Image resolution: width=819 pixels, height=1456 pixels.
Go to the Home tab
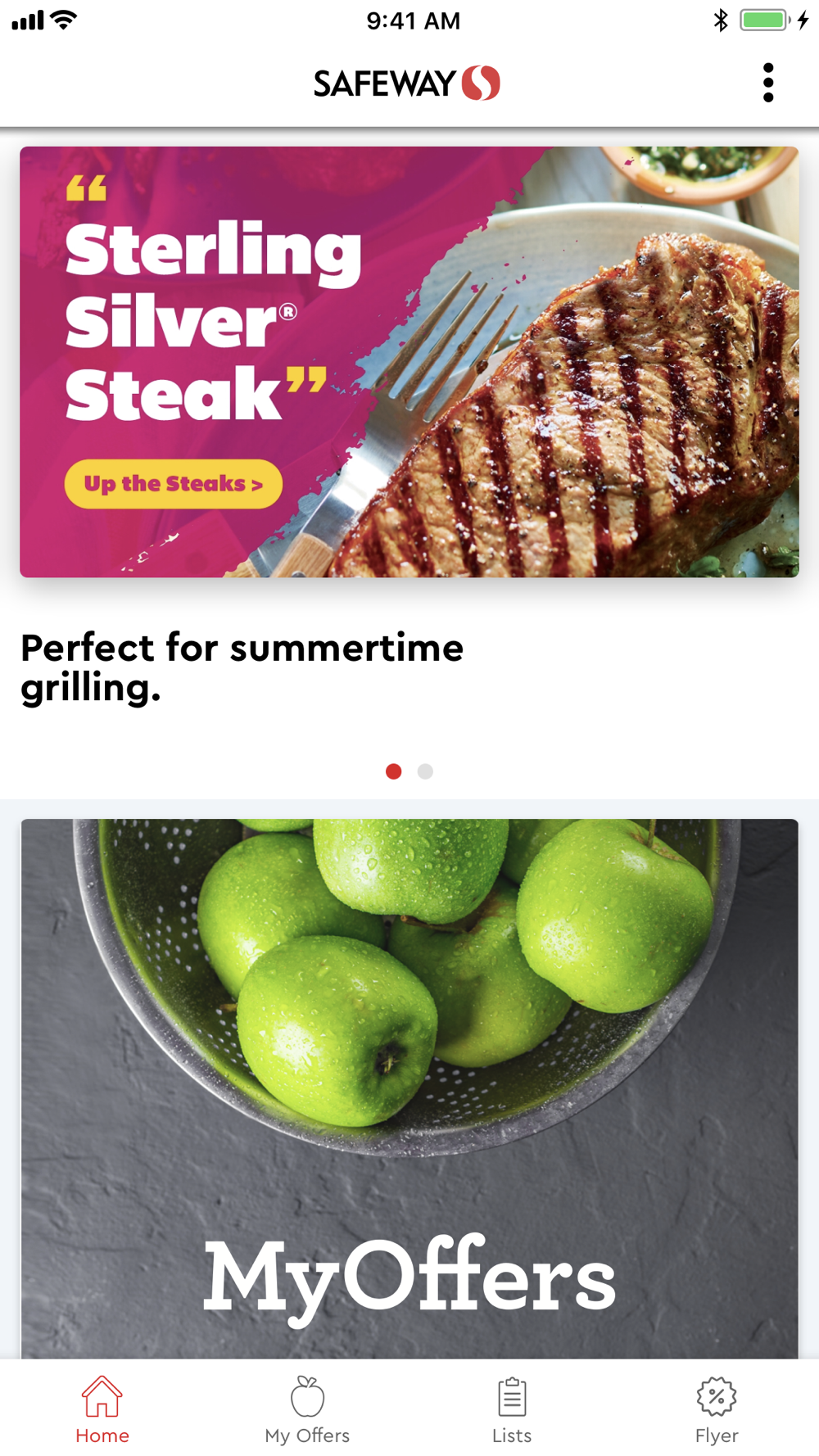(x=102, y=1410)
